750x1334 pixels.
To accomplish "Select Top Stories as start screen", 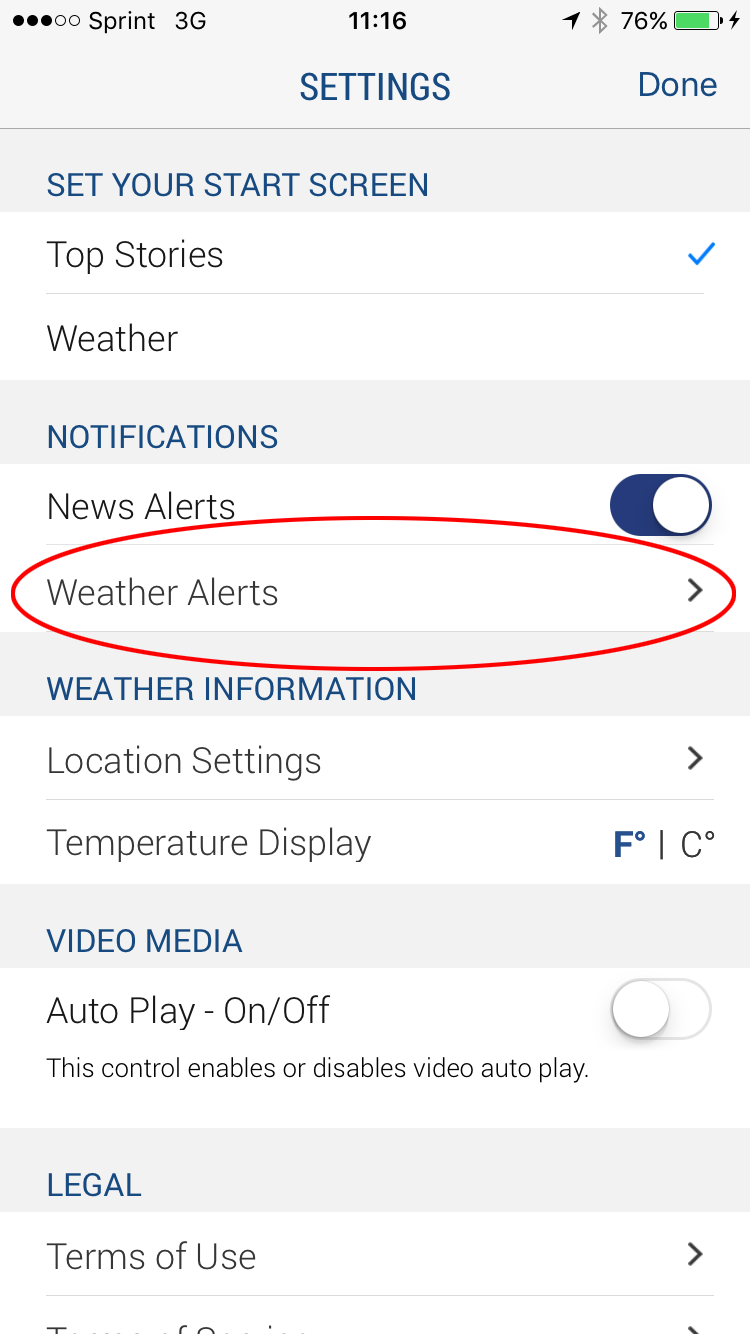I will point(375,254).
